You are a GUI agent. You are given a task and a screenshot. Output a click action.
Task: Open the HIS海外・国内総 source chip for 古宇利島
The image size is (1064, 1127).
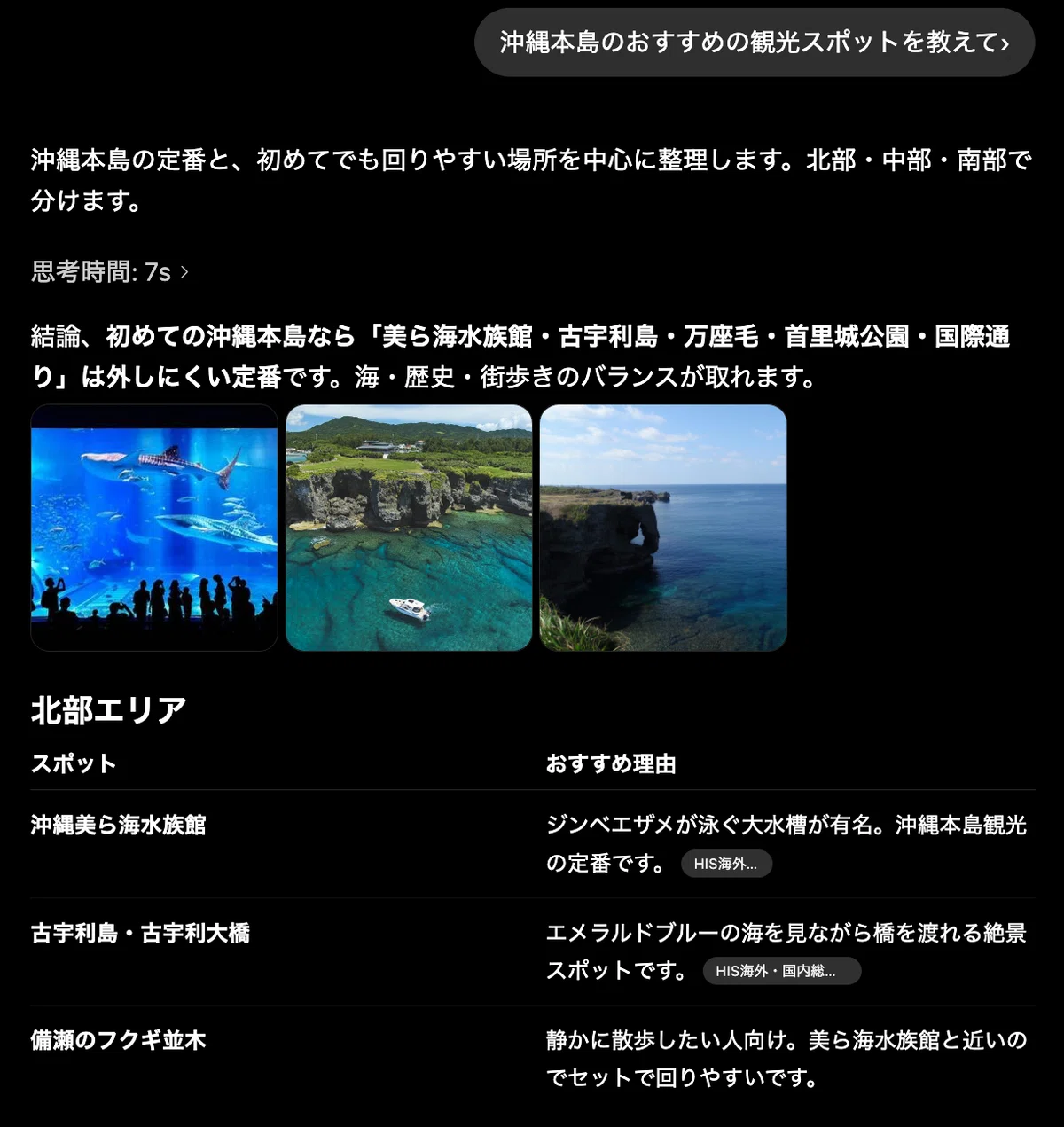(x=782, y=971)
